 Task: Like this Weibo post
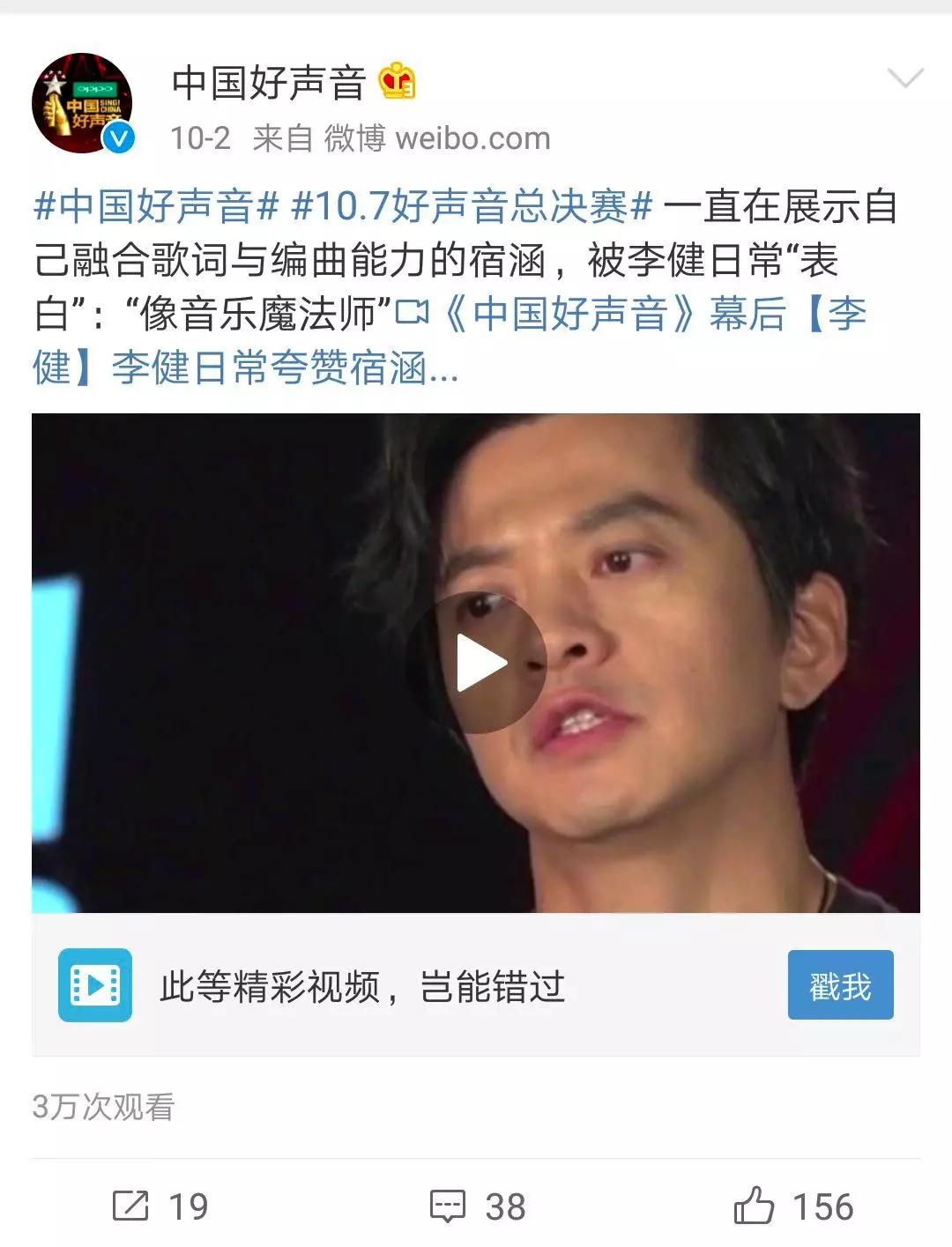[x=793, y=1206]
